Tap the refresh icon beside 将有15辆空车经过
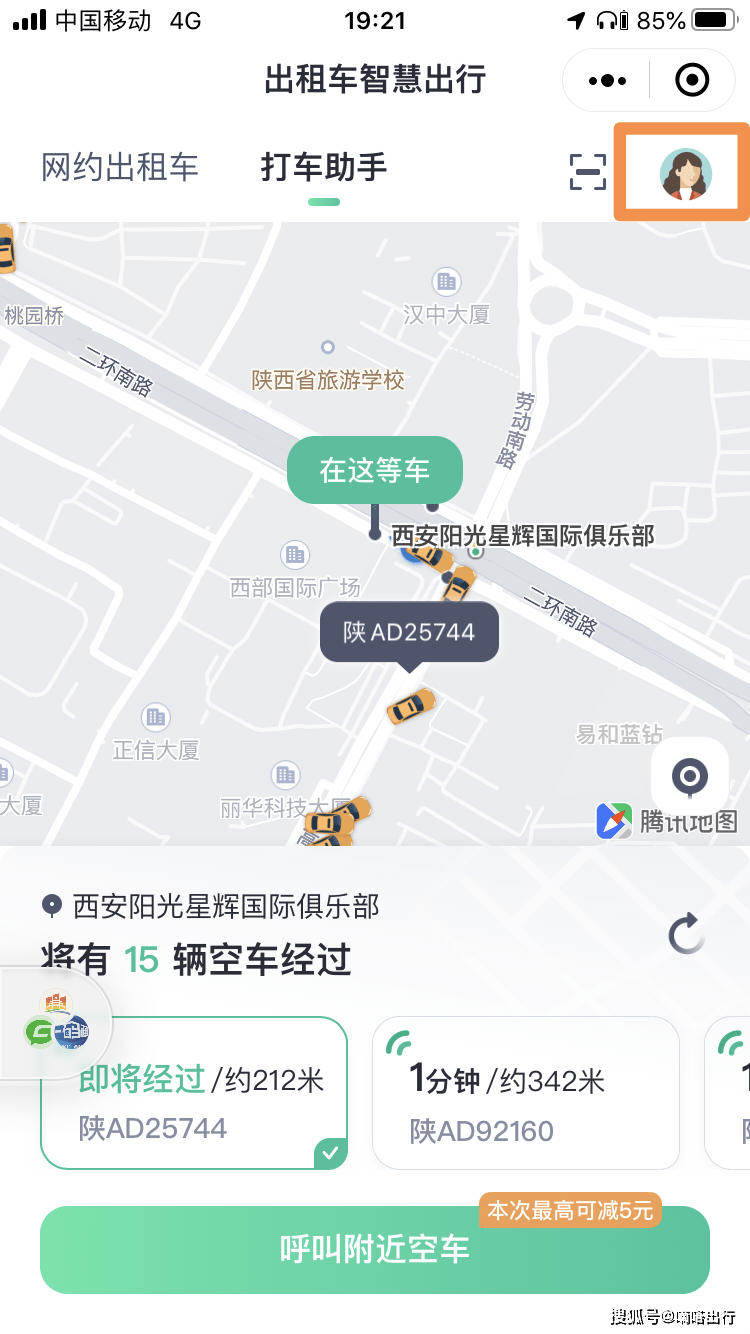The width and height of the screenshot is (750, 1334). [685, 934]
